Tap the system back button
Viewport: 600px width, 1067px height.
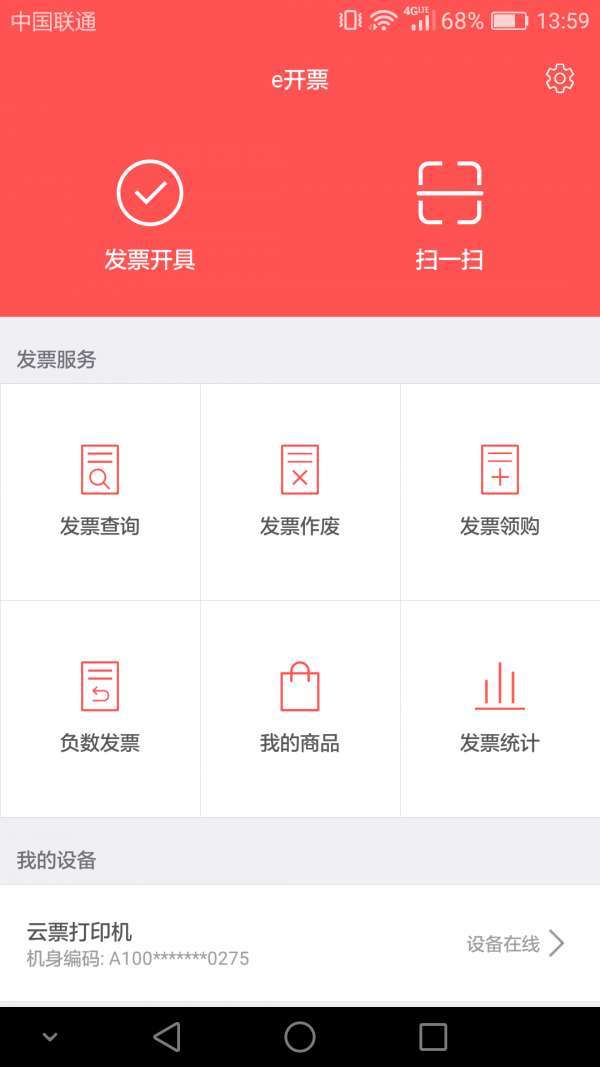(167, 1037)
